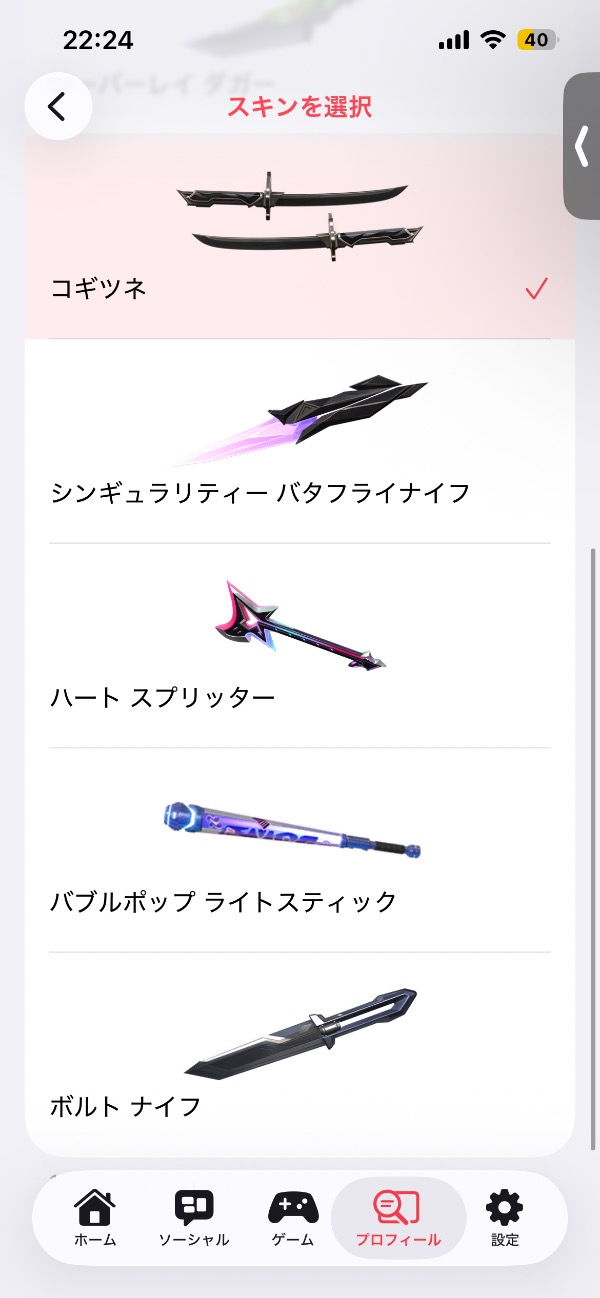Switch to the ゲーム tab

[293, 1218]
